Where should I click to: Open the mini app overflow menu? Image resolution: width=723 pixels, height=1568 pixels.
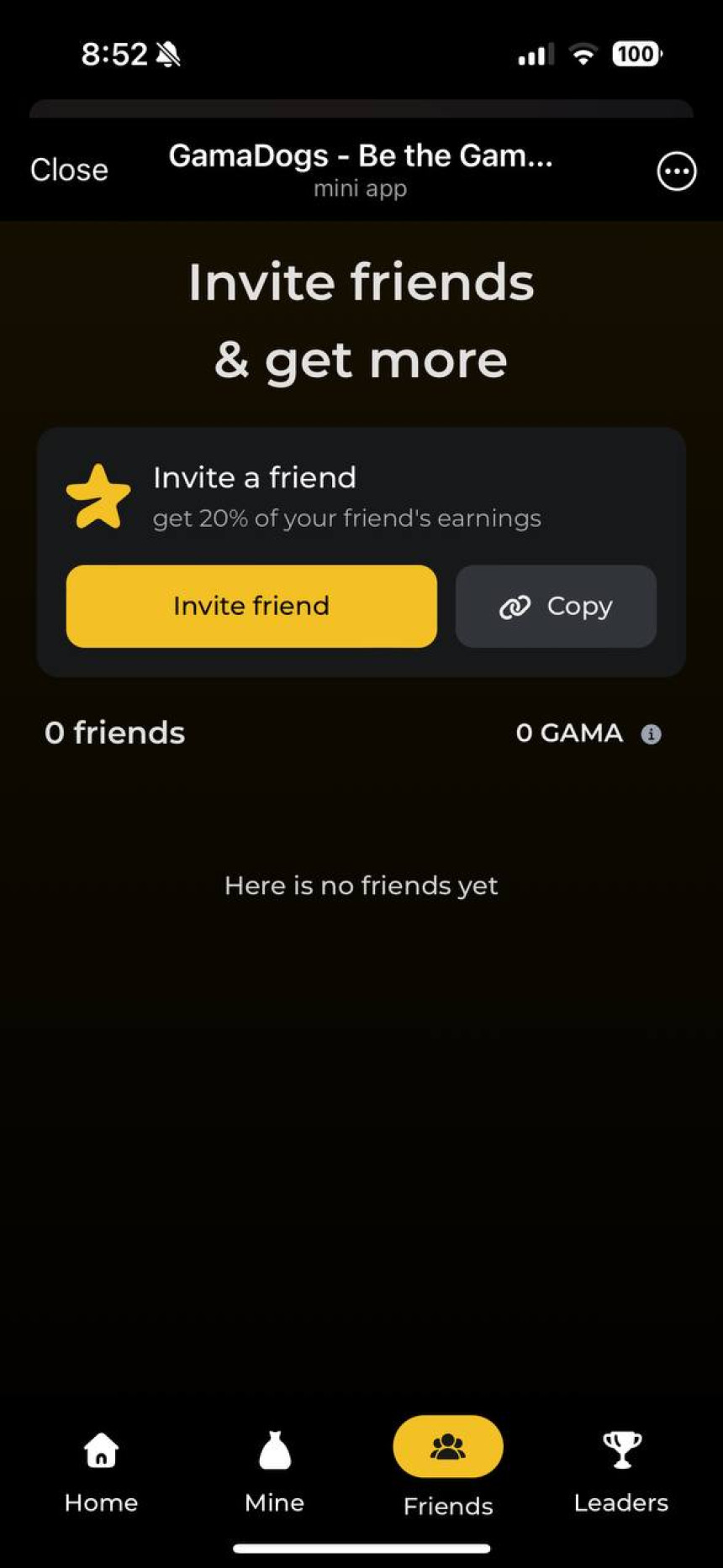[676, 171]
